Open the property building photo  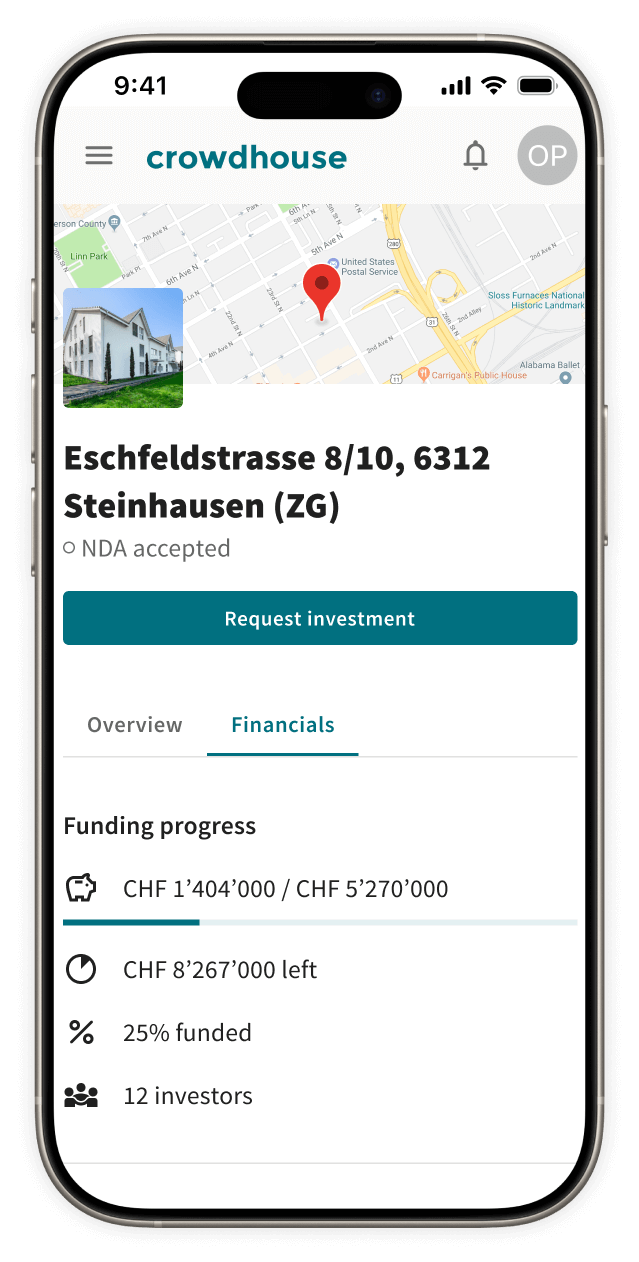tap(123, 348)
